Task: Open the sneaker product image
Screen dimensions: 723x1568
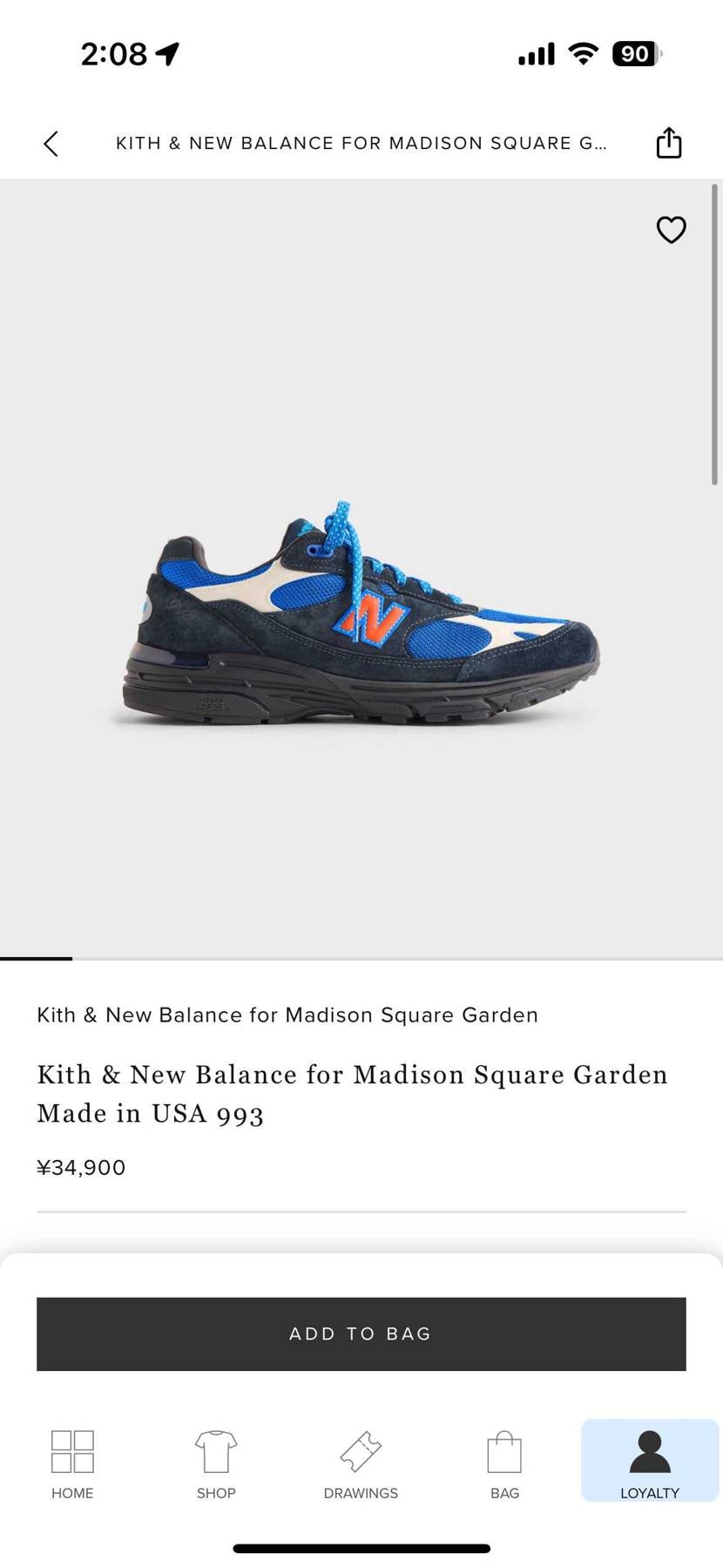Action: 361,614
